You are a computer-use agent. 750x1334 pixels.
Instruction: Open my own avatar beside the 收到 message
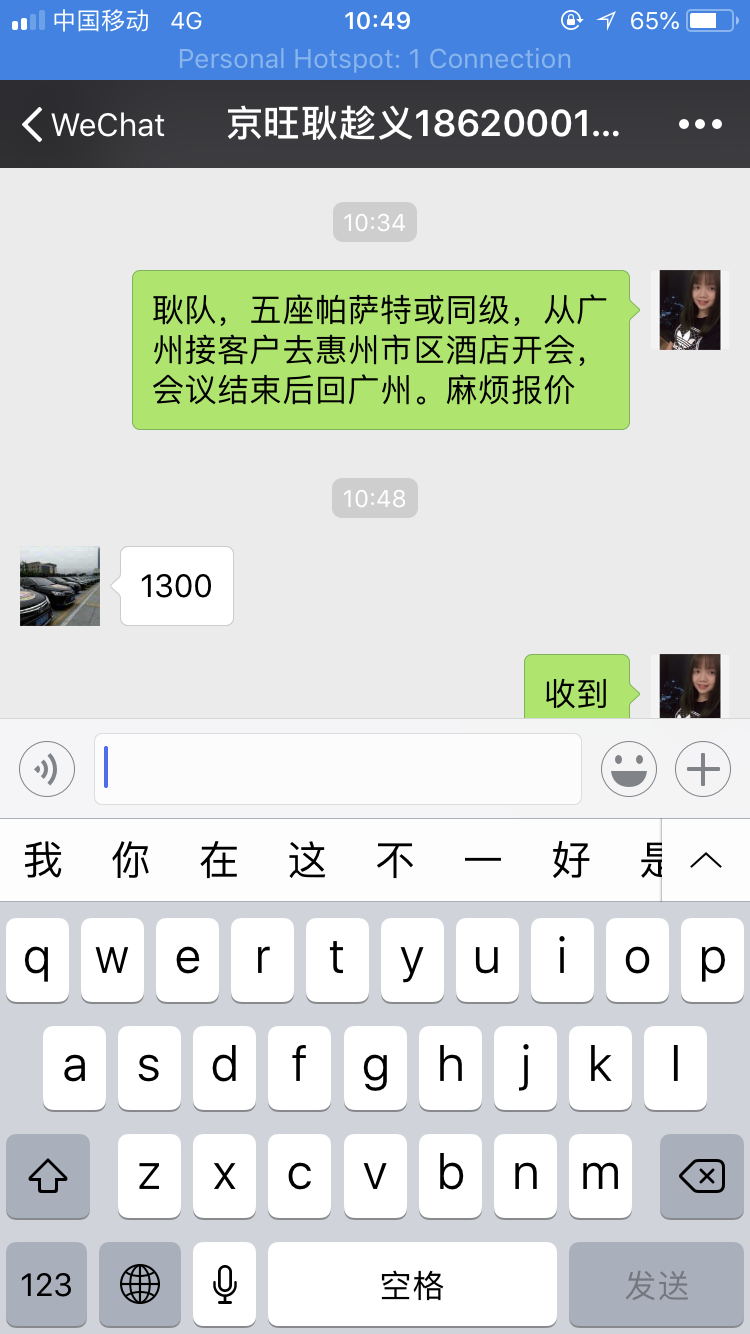[690, 686]
